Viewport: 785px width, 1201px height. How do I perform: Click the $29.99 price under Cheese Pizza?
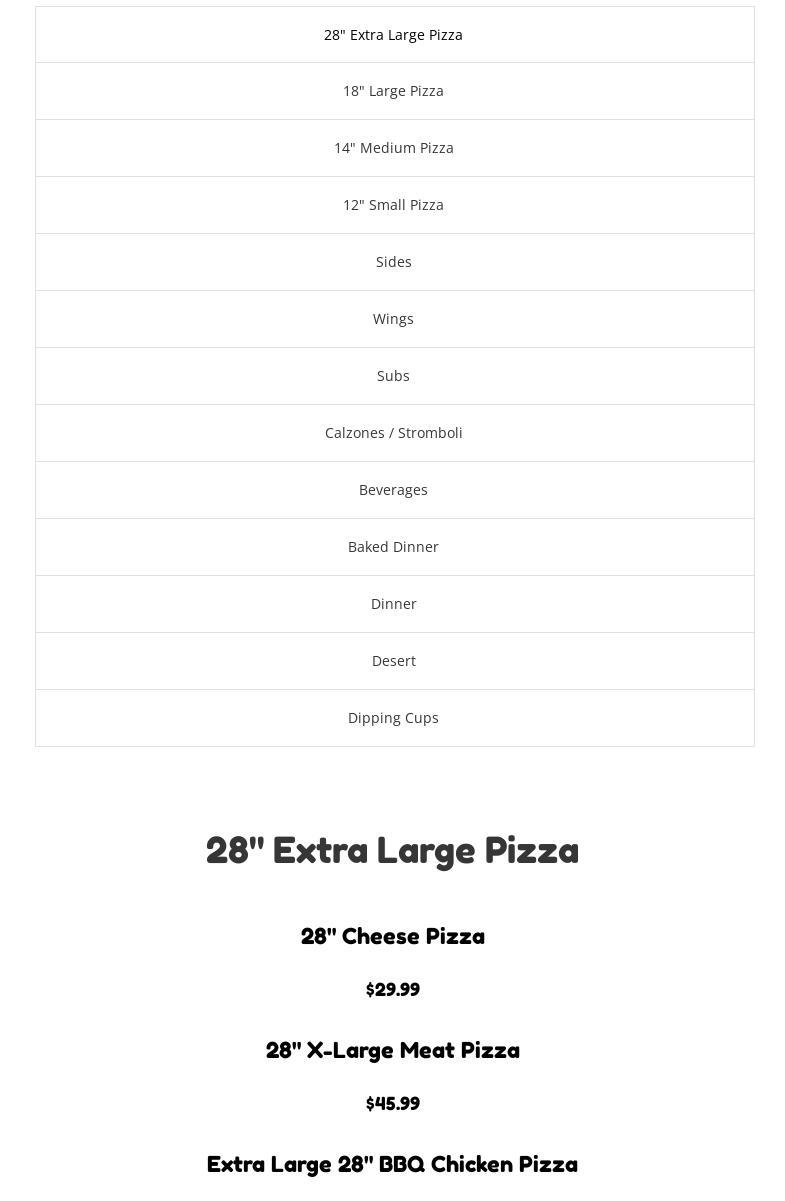tap(392, 989)
